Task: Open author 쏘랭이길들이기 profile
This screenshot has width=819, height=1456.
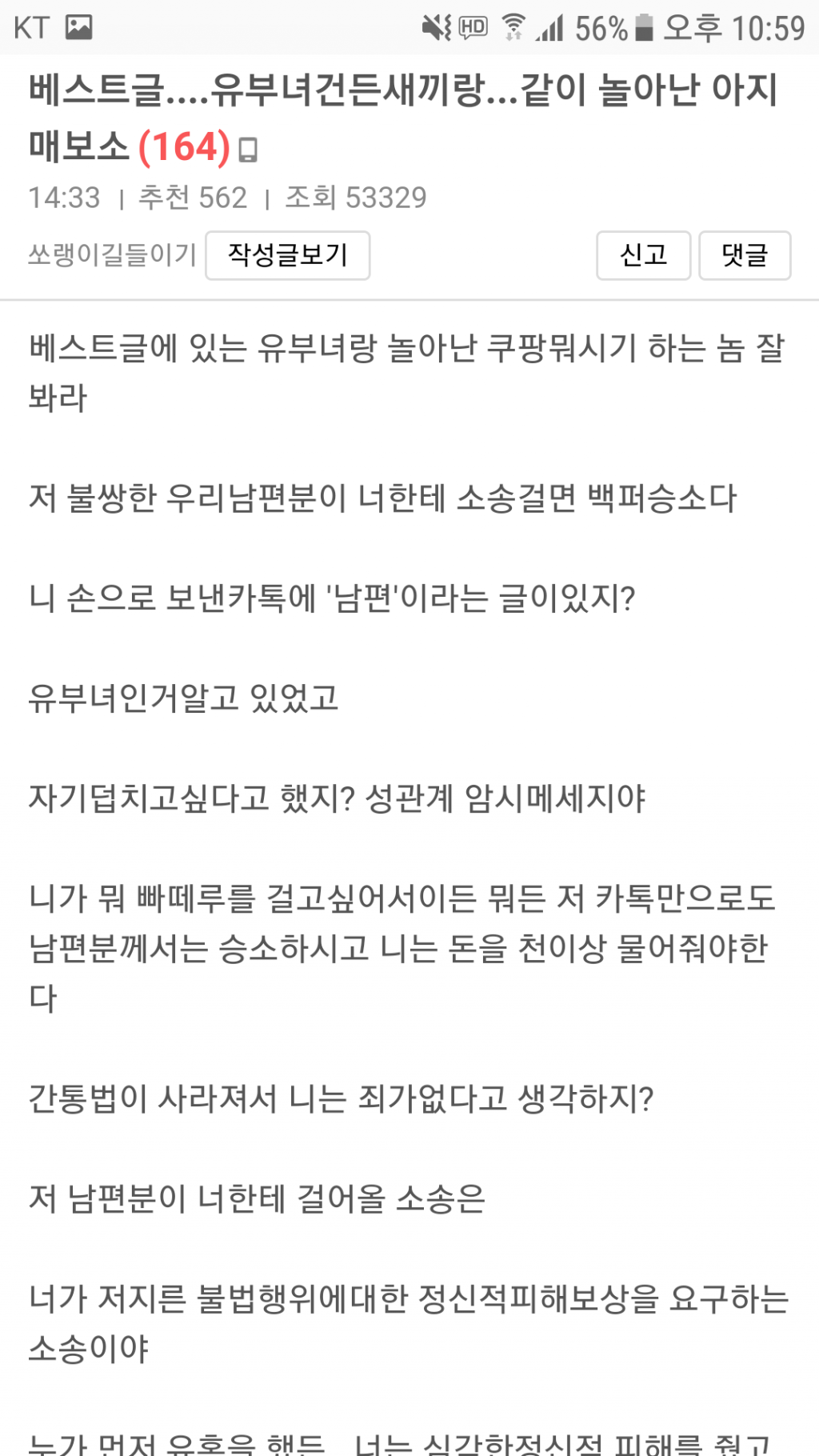Action: (112, 254)
